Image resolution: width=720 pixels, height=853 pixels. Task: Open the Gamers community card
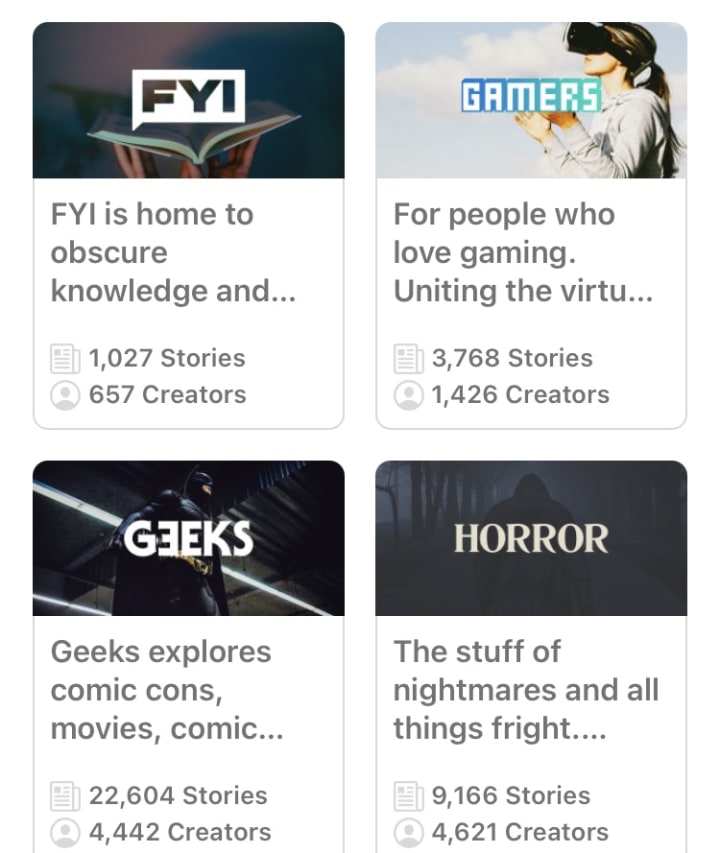coord(531,225)
